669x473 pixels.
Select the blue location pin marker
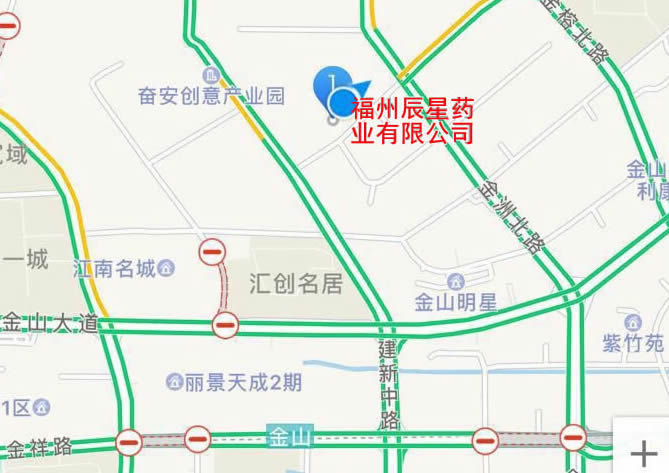[x=337, y=91]
